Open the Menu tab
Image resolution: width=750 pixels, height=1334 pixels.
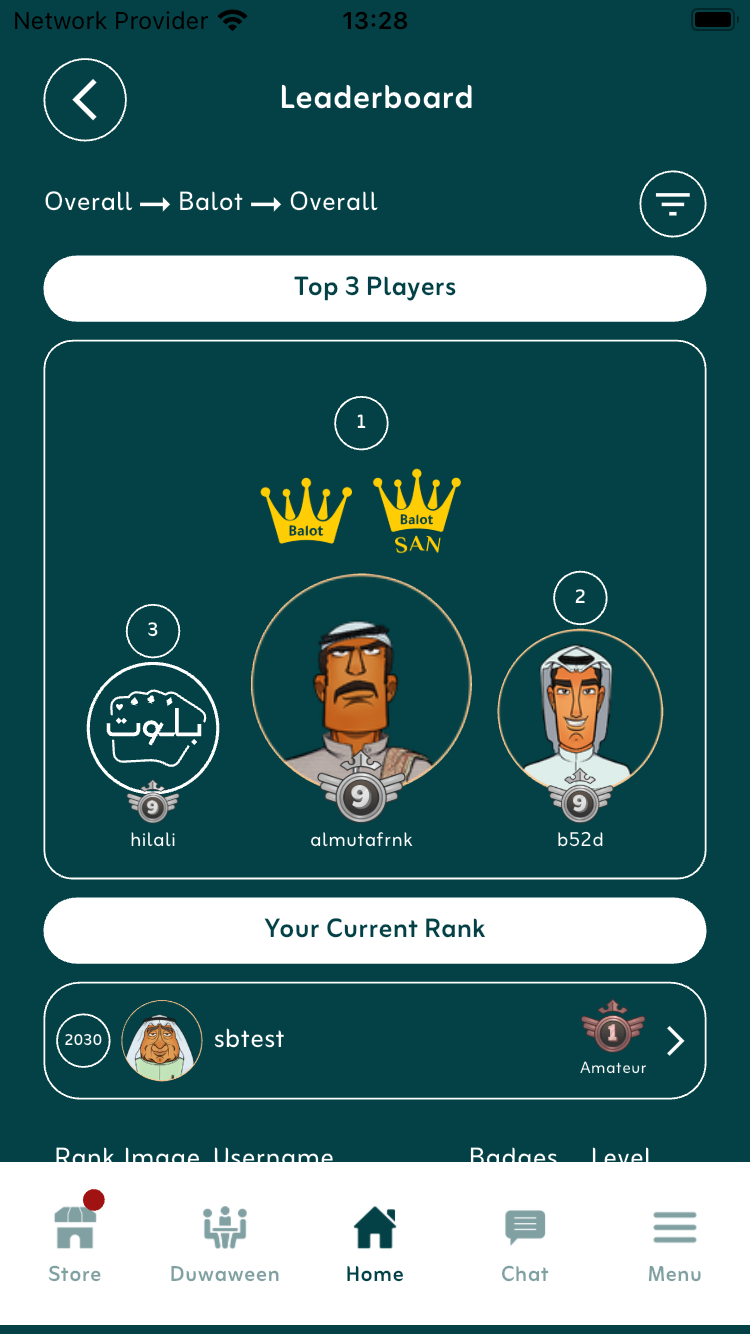coord(674,1243)
